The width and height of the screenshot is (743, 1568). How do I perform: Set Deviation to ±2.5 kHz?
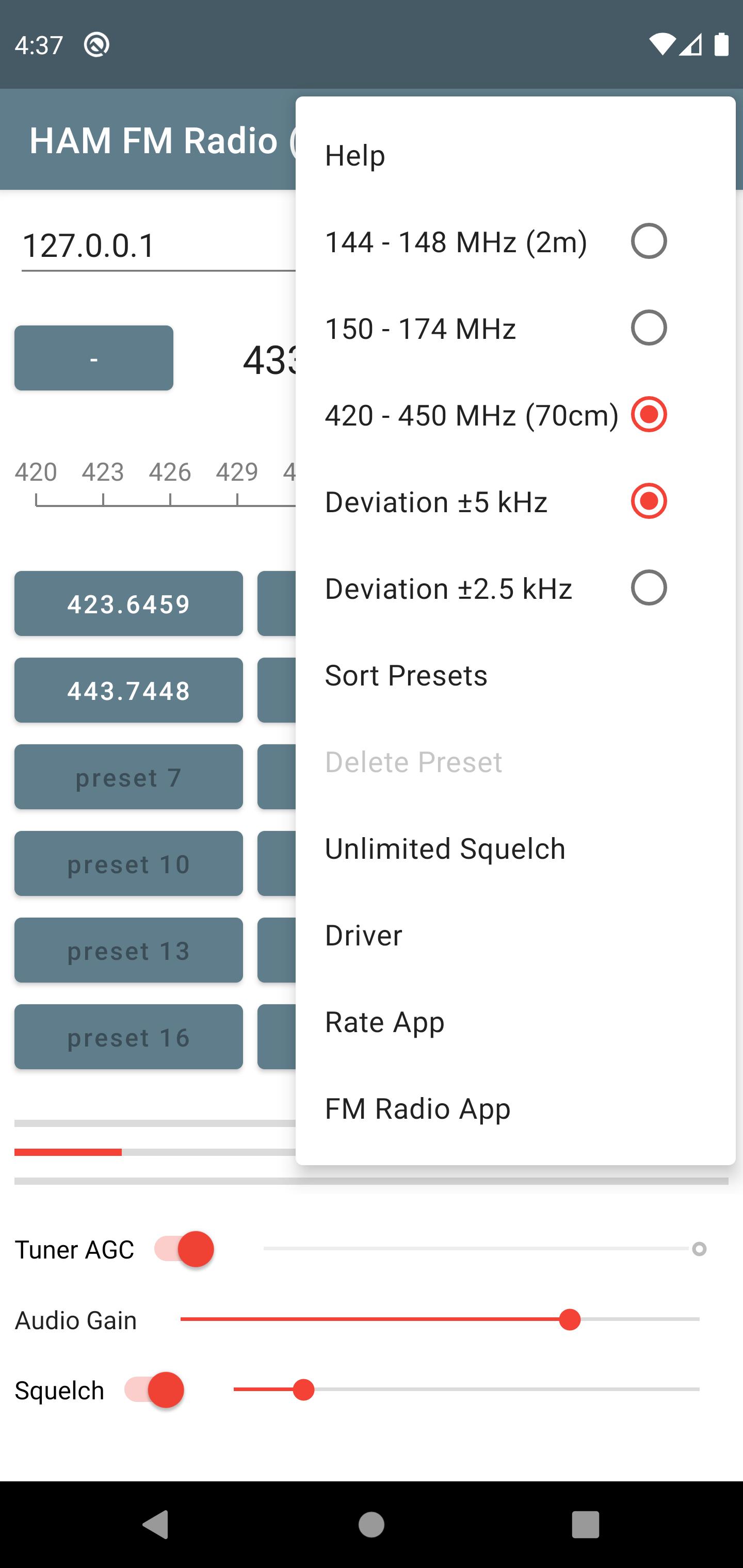[x=515, y=588]
